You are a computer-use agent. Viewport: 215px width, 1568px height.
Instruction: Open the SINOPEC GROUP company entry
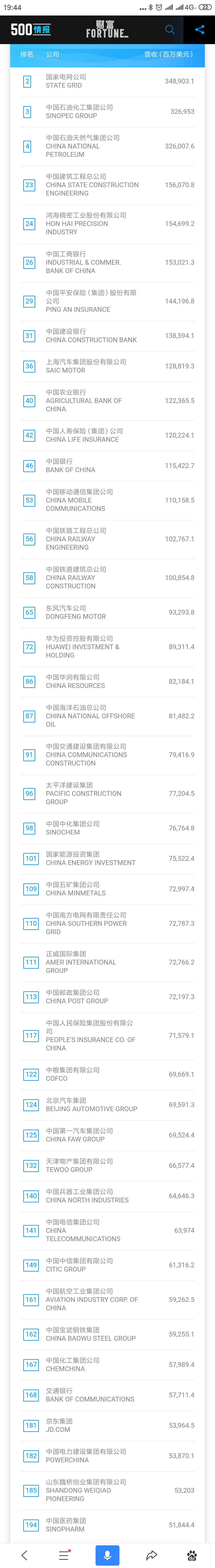(107, 111)
